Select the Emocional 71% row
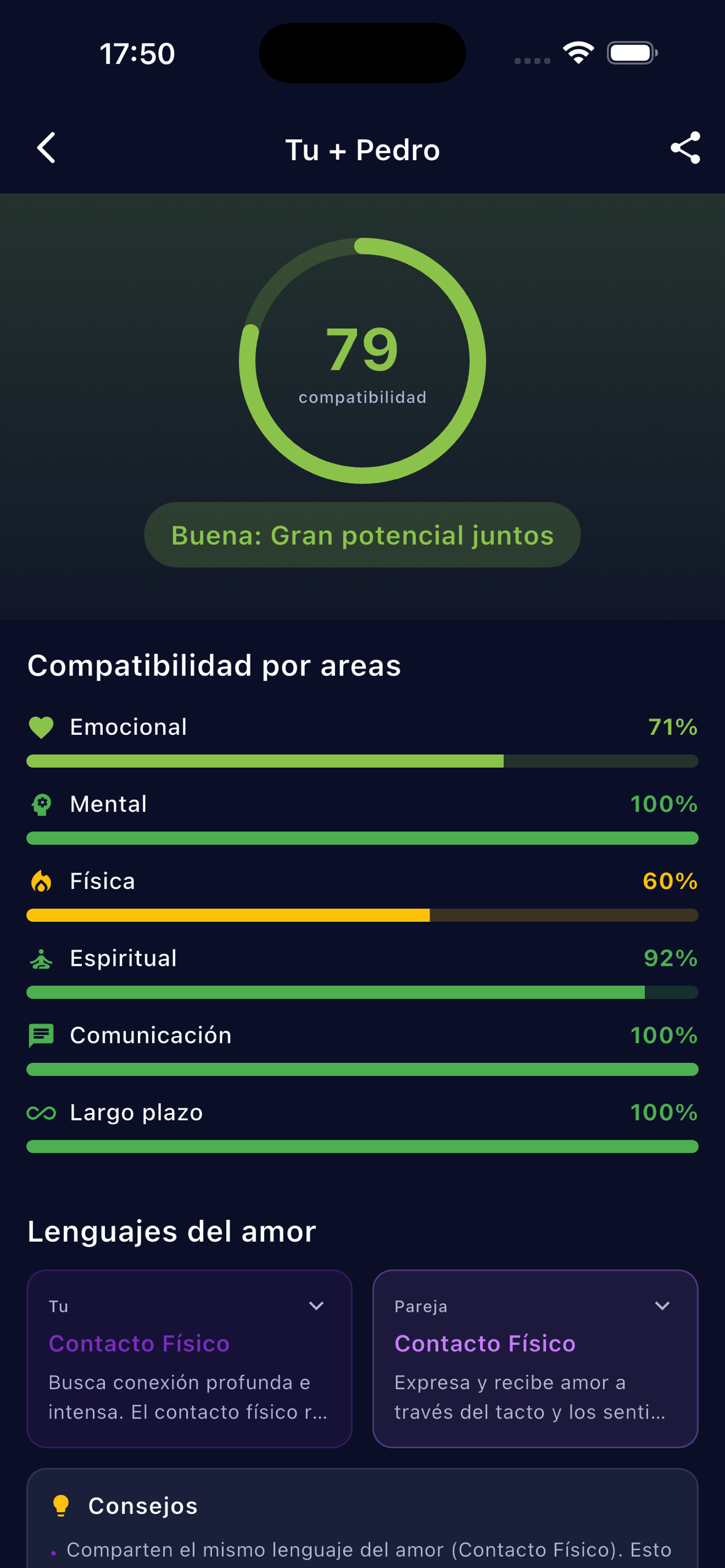 tap(361, 728)
